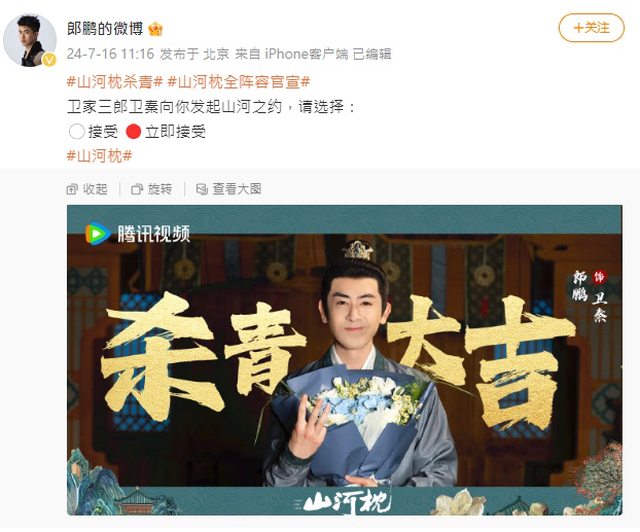640x532 pixels.
Task: Open the #山河枕杀青# hashtag
Action: [114, 80]
